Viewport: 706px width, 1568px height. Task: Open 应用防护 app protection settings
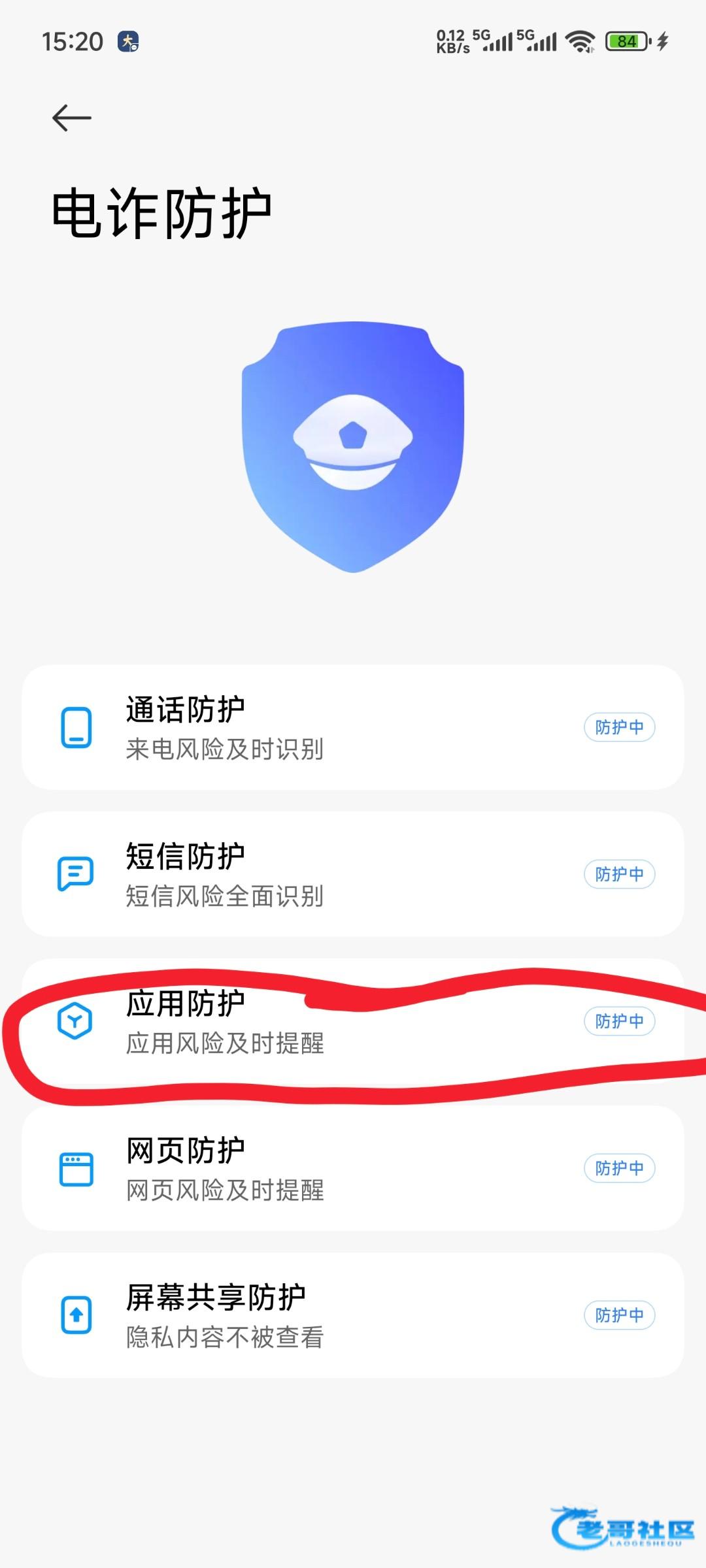click(x=353, y=1021)
